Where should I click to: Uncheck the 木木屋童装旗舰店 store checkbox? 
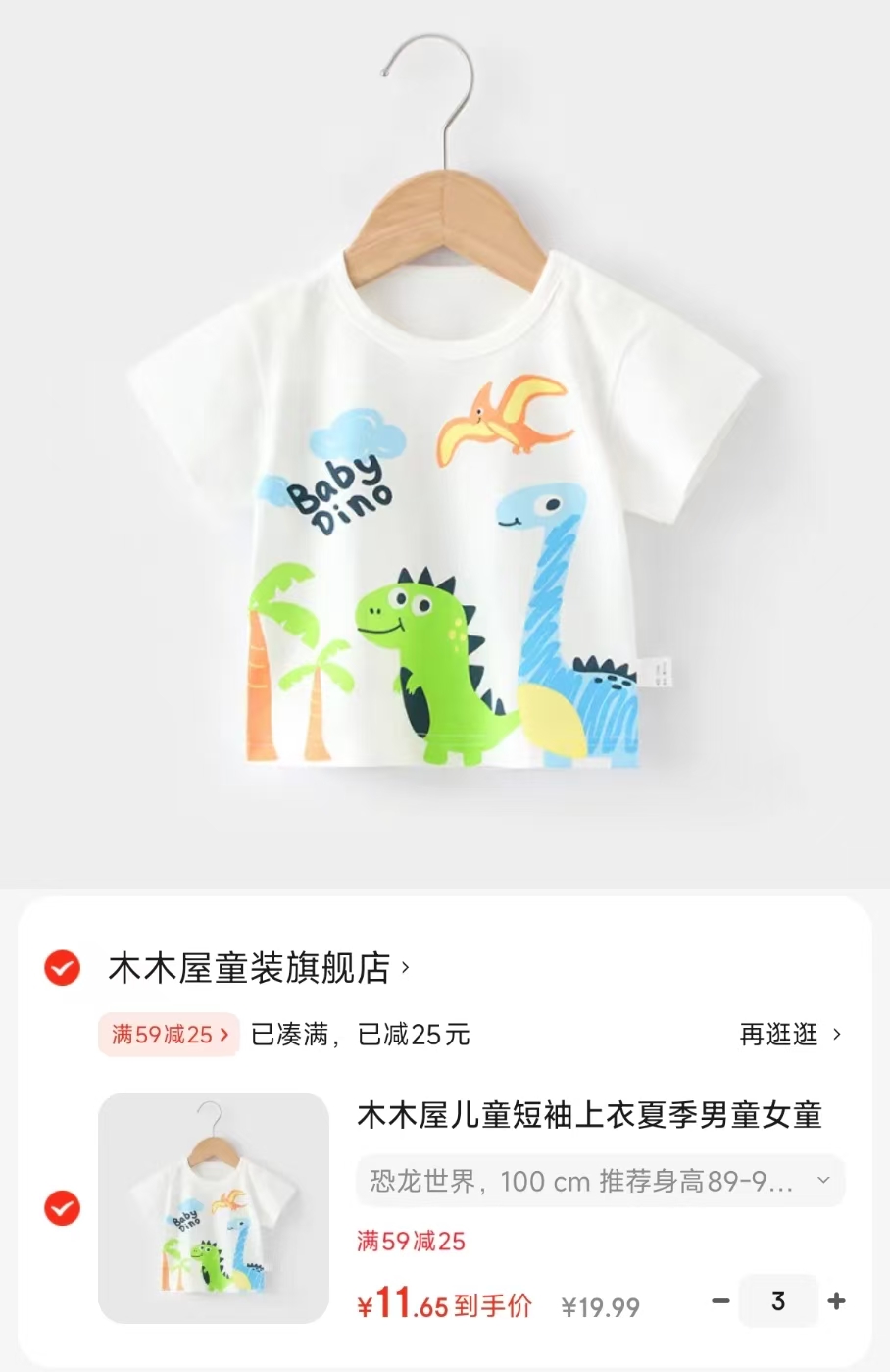[62, 968]
